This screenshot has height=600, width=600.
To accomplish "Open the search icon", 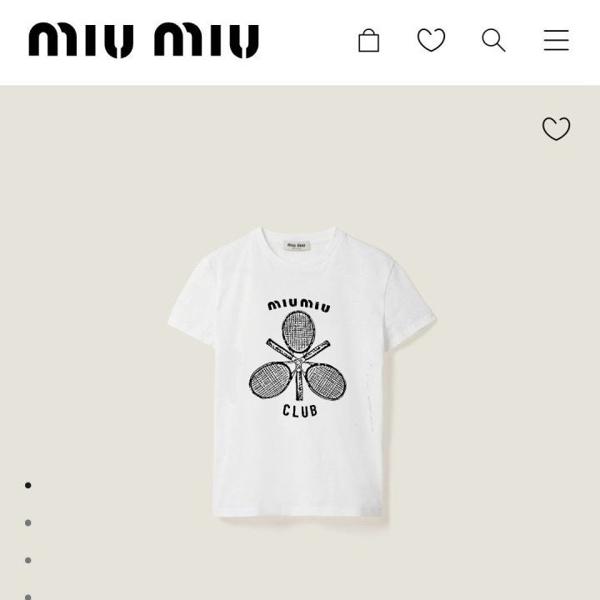I will pos(493,40).
